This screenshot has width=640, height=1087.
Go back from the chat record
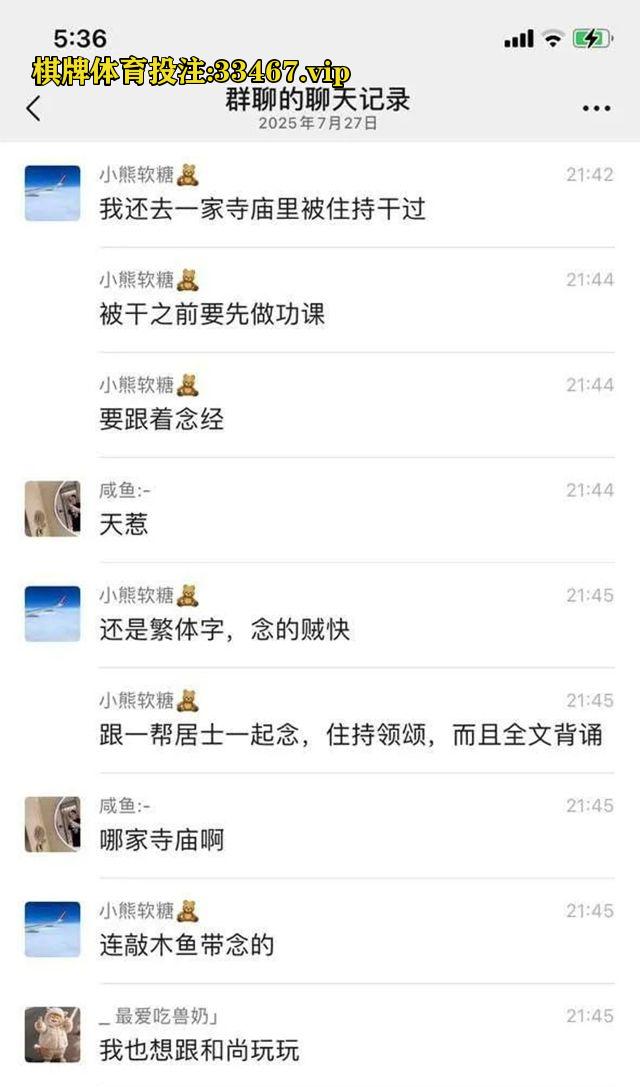click(34, 108)
